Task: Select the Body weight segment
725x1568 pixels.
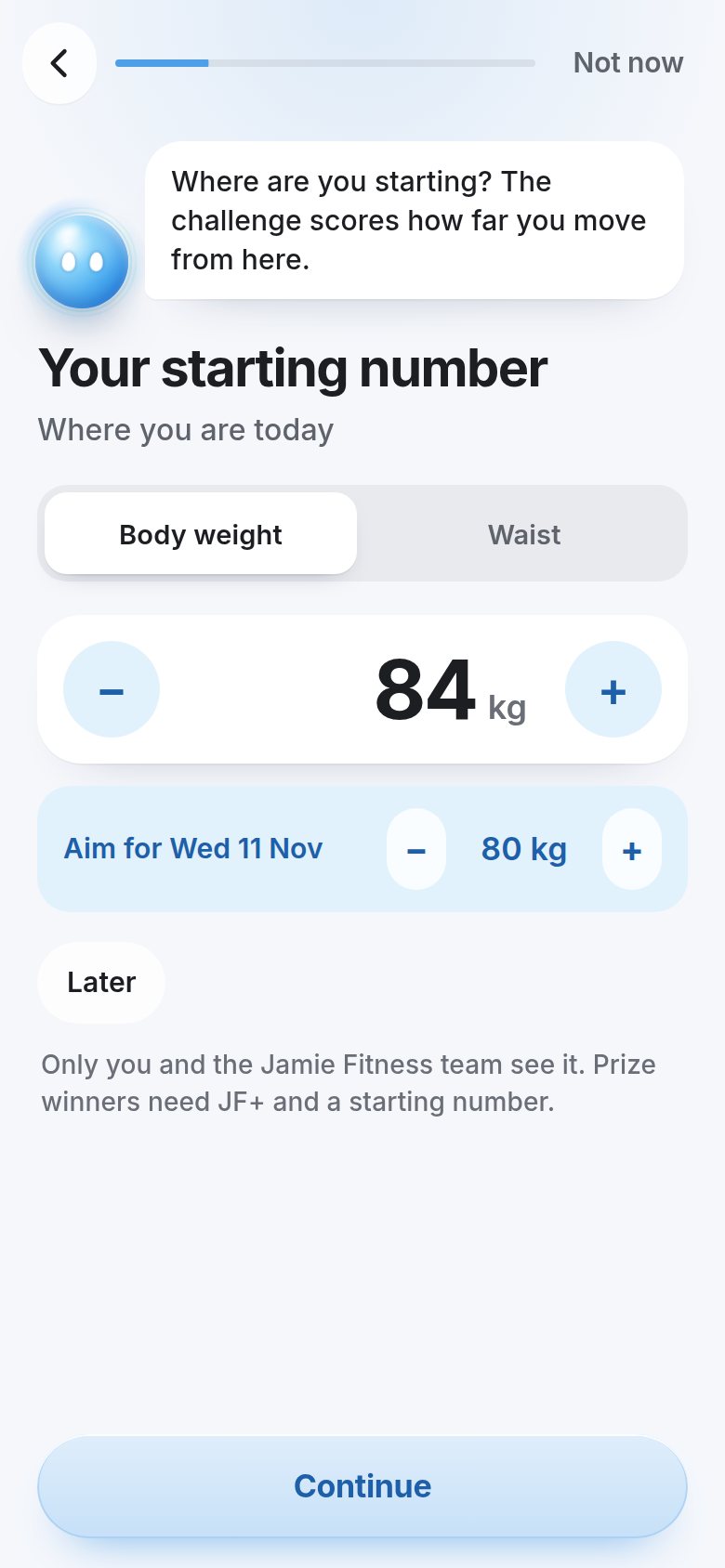Action: [201, 534]
